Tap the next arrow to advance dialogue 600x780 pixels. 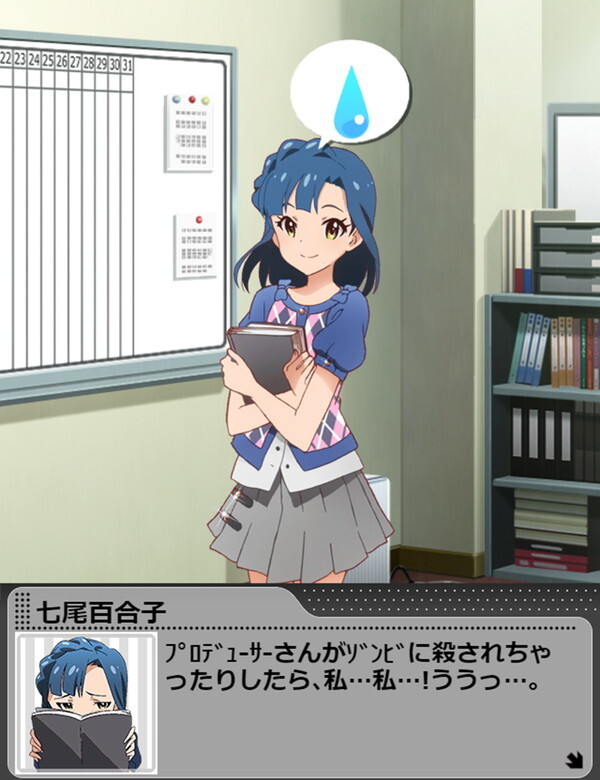[574, 759]
